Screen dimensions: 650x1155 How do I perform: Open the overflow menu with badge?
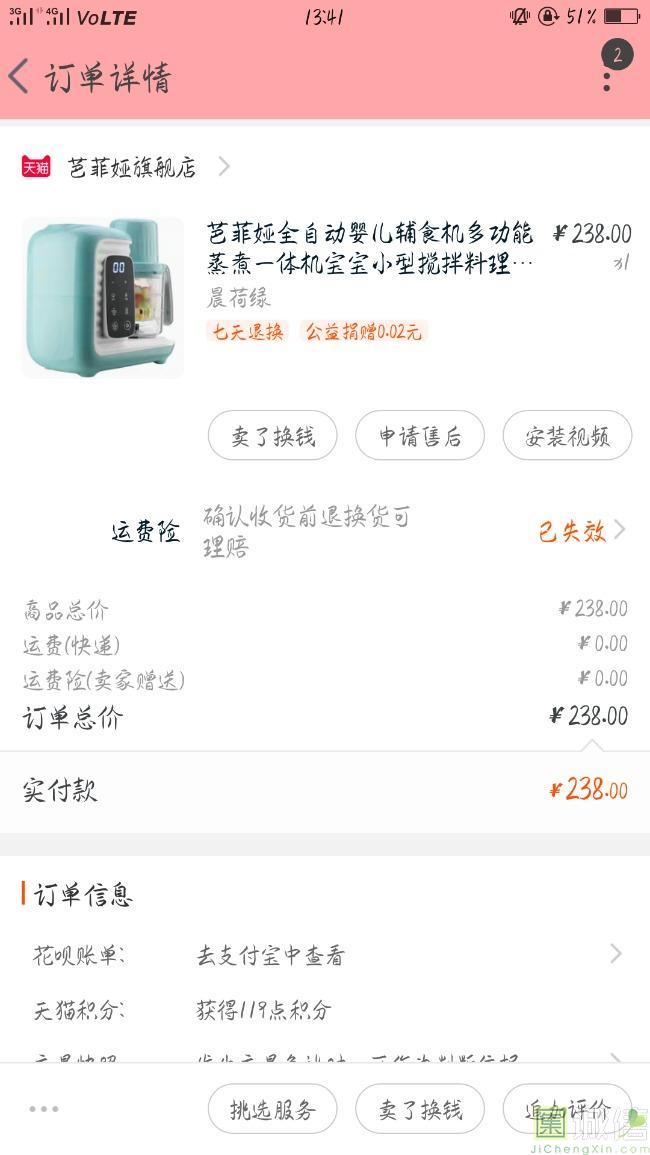[609, 71]
